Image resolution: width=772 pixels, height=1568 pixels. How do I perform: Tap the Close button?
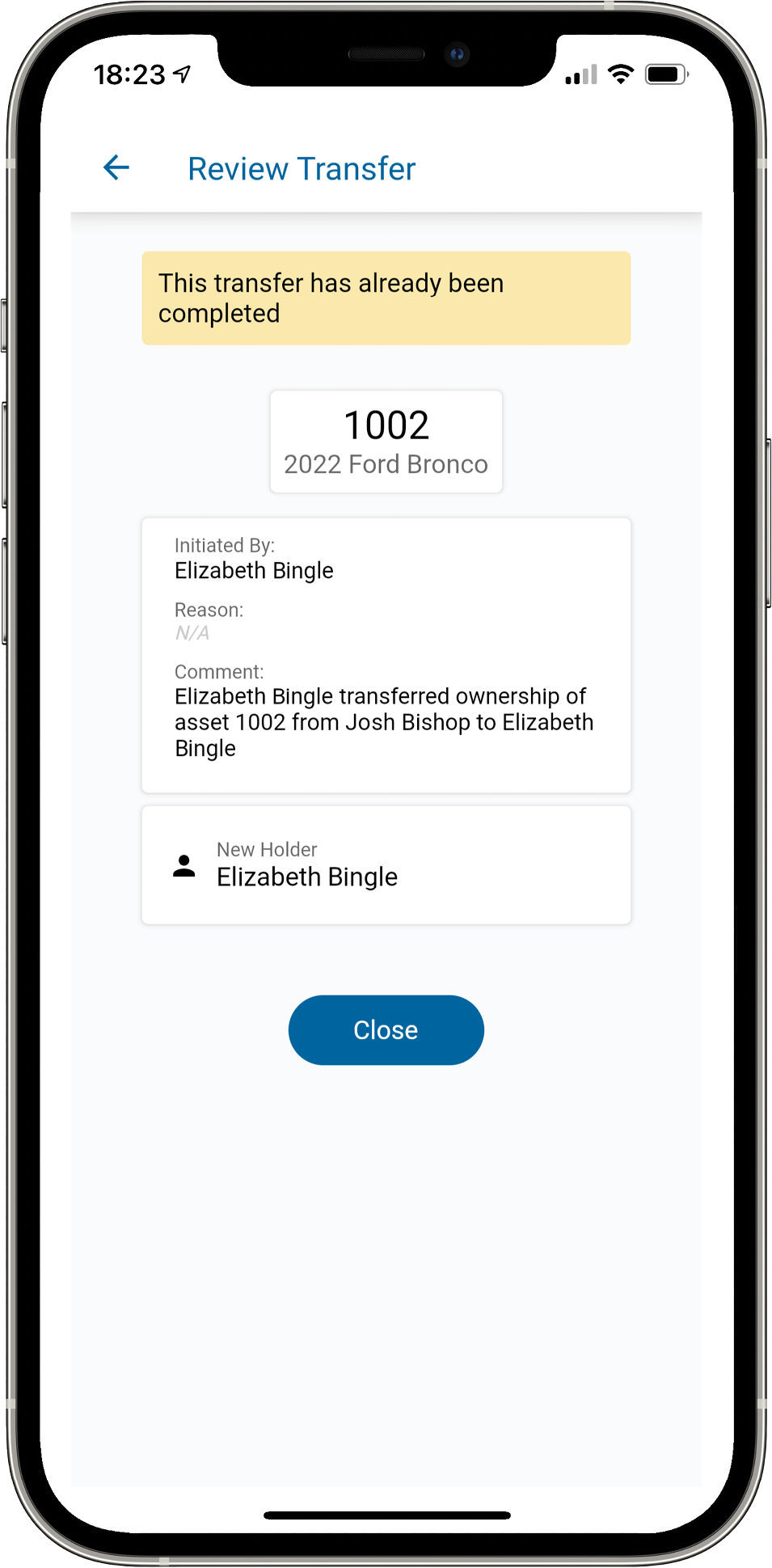[x=386, y=1029]
